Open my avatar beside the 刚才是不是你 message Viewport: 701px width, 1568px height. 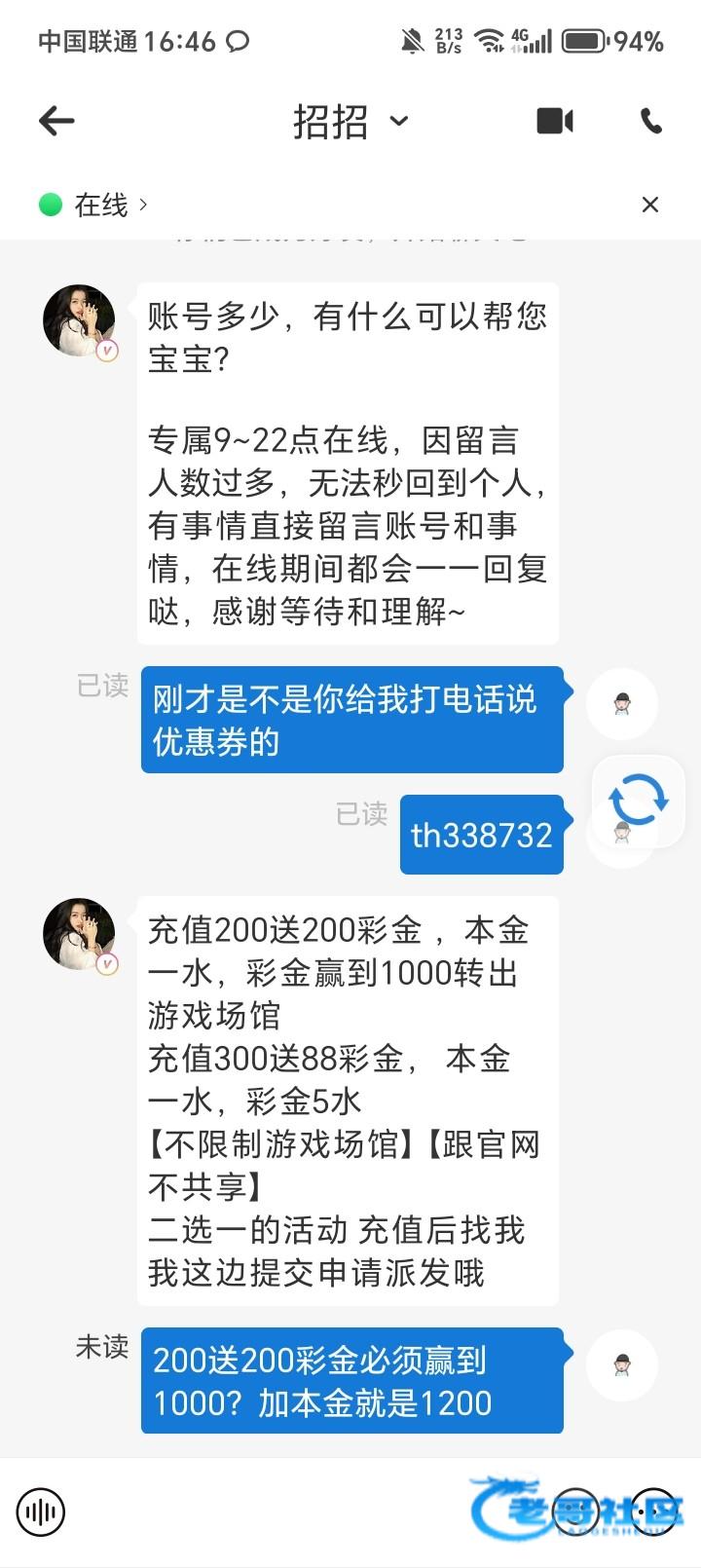[622, 703]
